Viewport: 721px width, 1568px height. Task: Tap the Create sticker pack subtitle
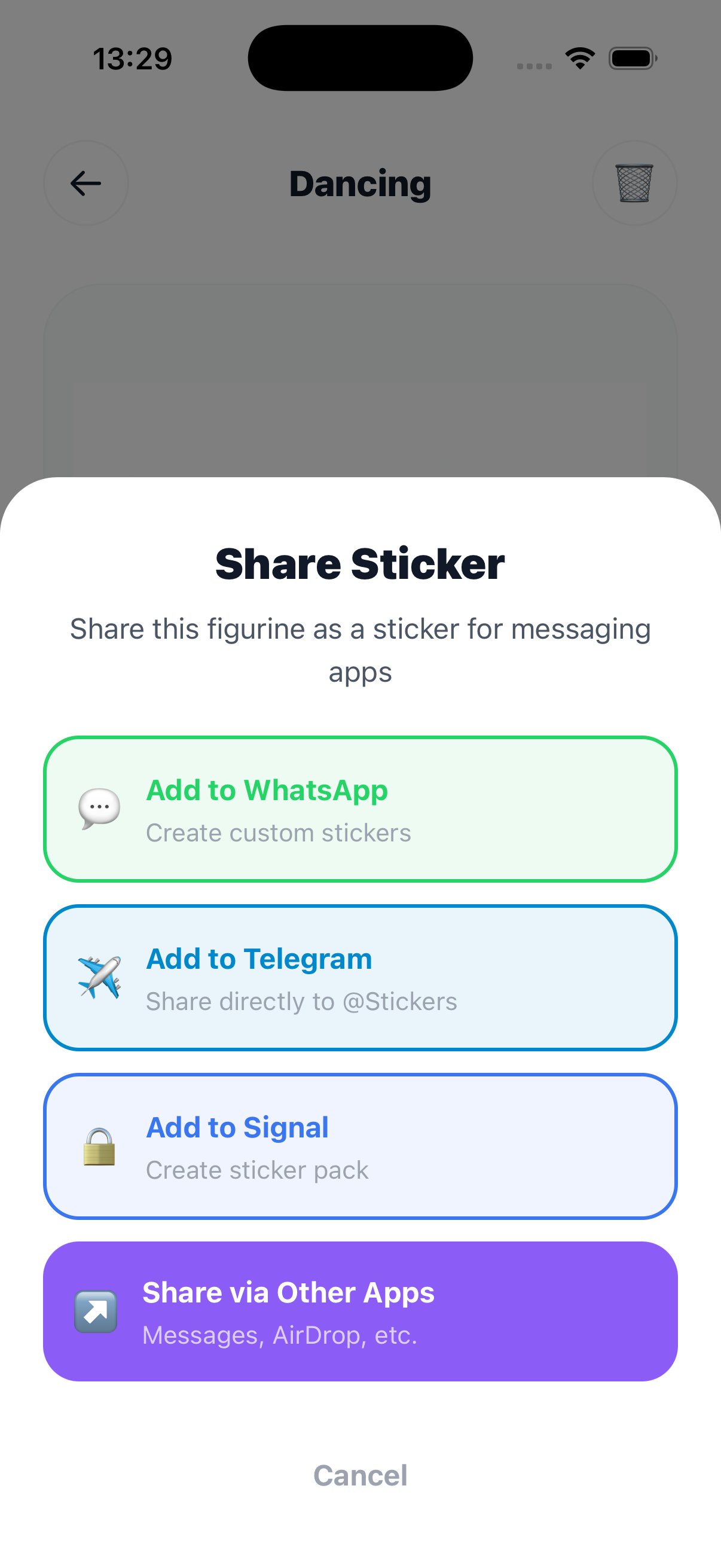[256, 1169]
